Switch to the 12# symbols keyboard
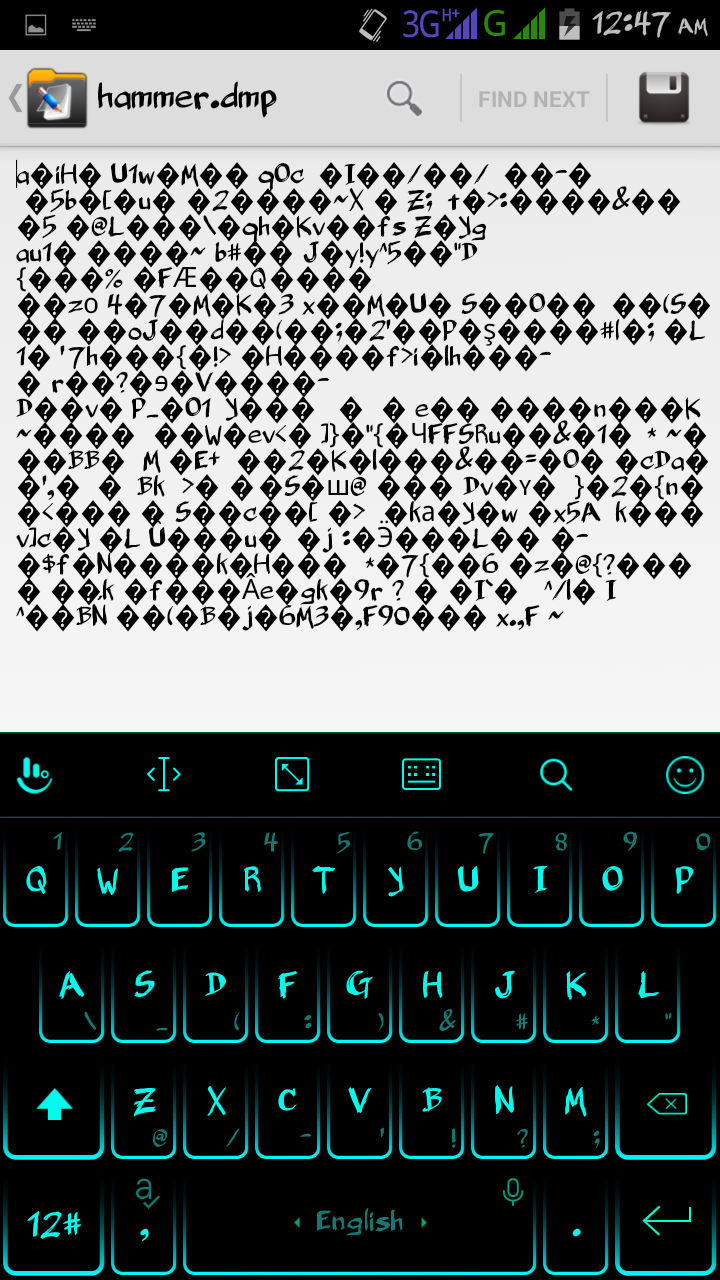720x1280 pixels. [55, 1222]
